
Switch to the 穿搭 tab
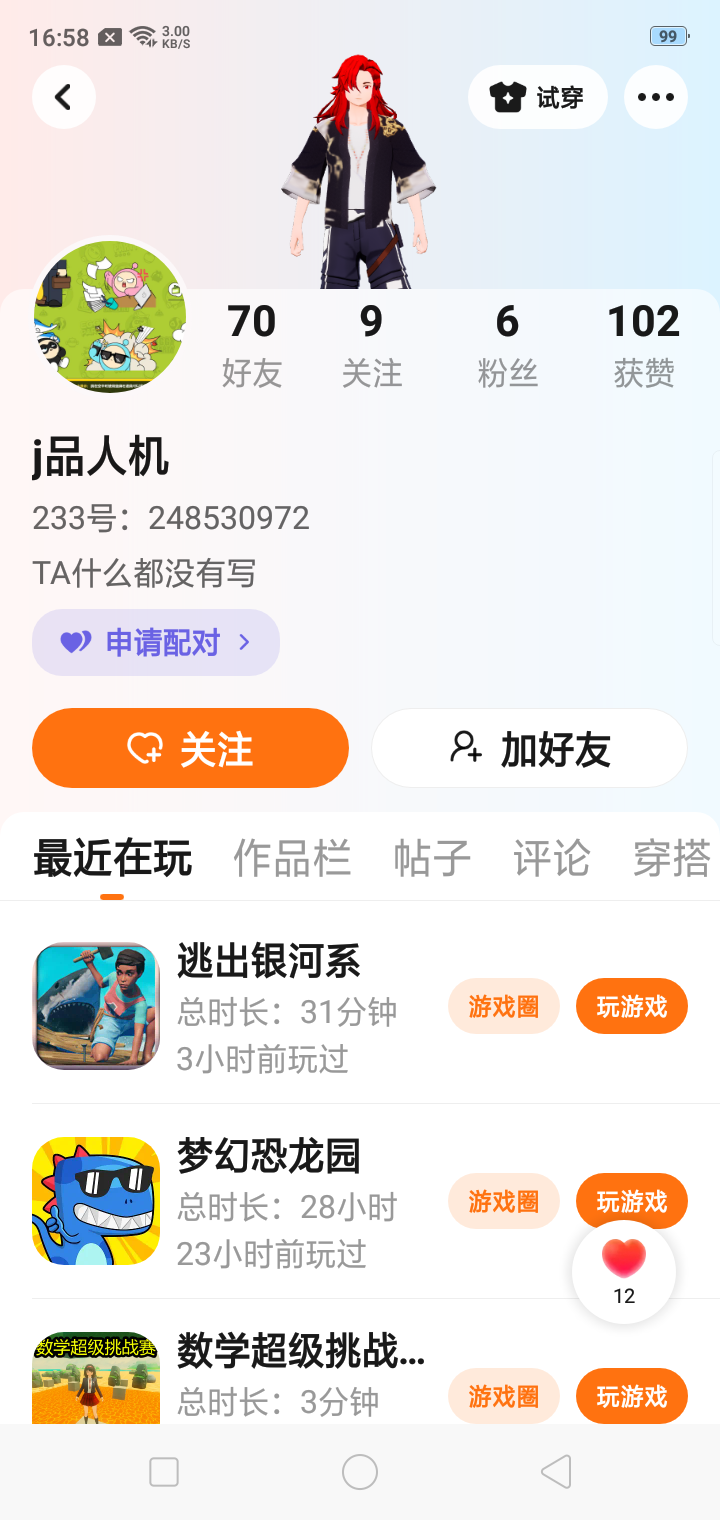tap(671, 858)
